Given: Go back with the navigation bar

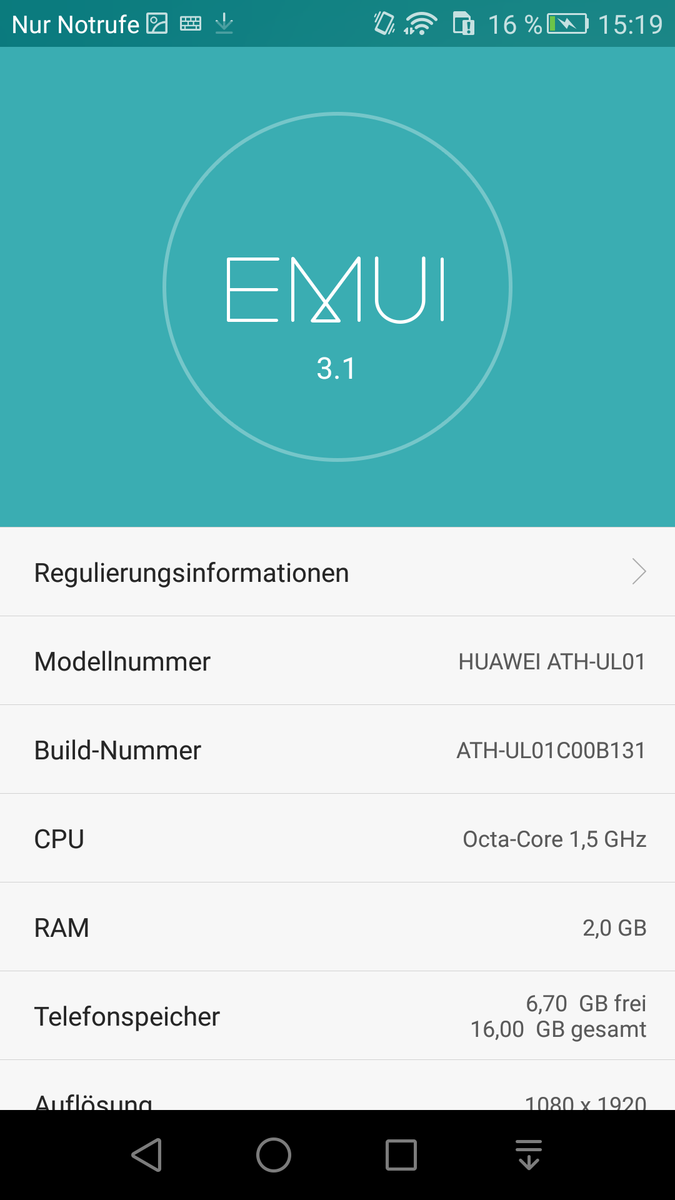Looking at the screenshot, I should [147, 1155].
